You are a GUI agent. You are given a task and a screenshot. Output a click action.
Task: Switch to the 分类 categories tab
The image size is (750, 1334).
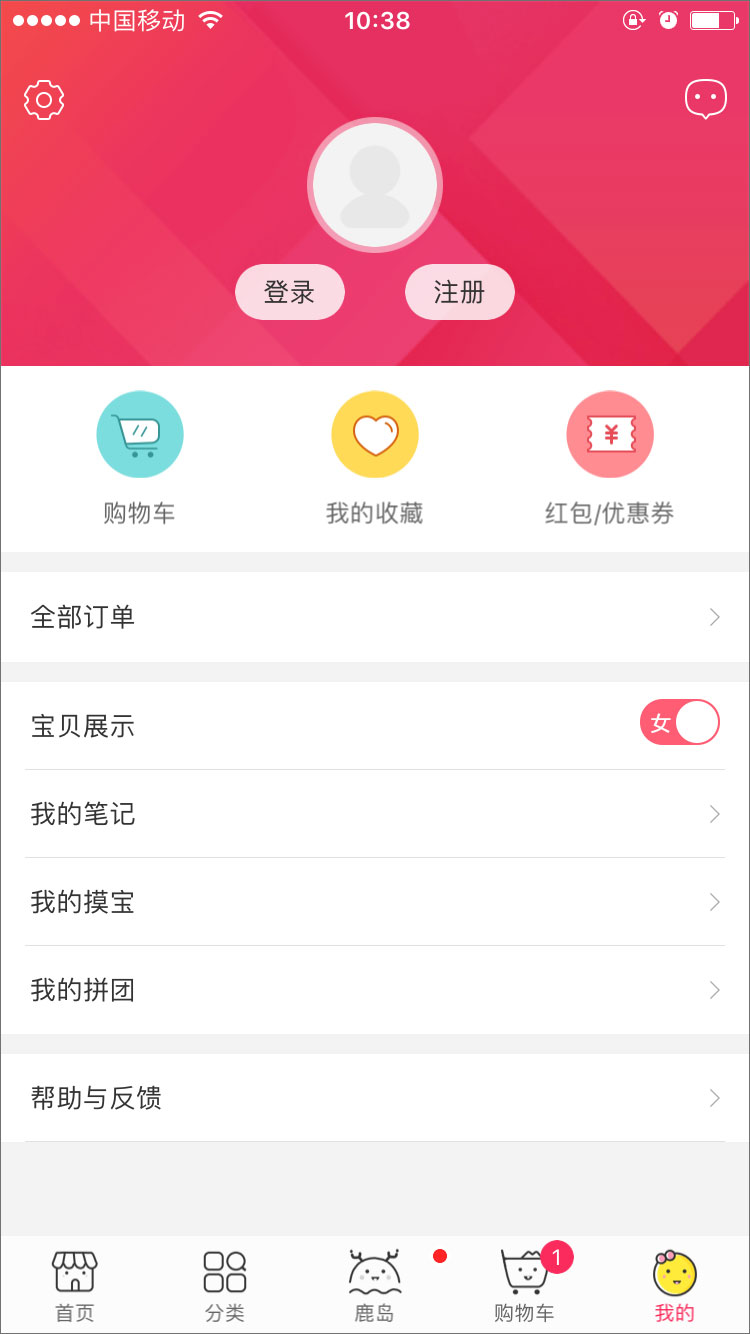[x=225, y=1285]
